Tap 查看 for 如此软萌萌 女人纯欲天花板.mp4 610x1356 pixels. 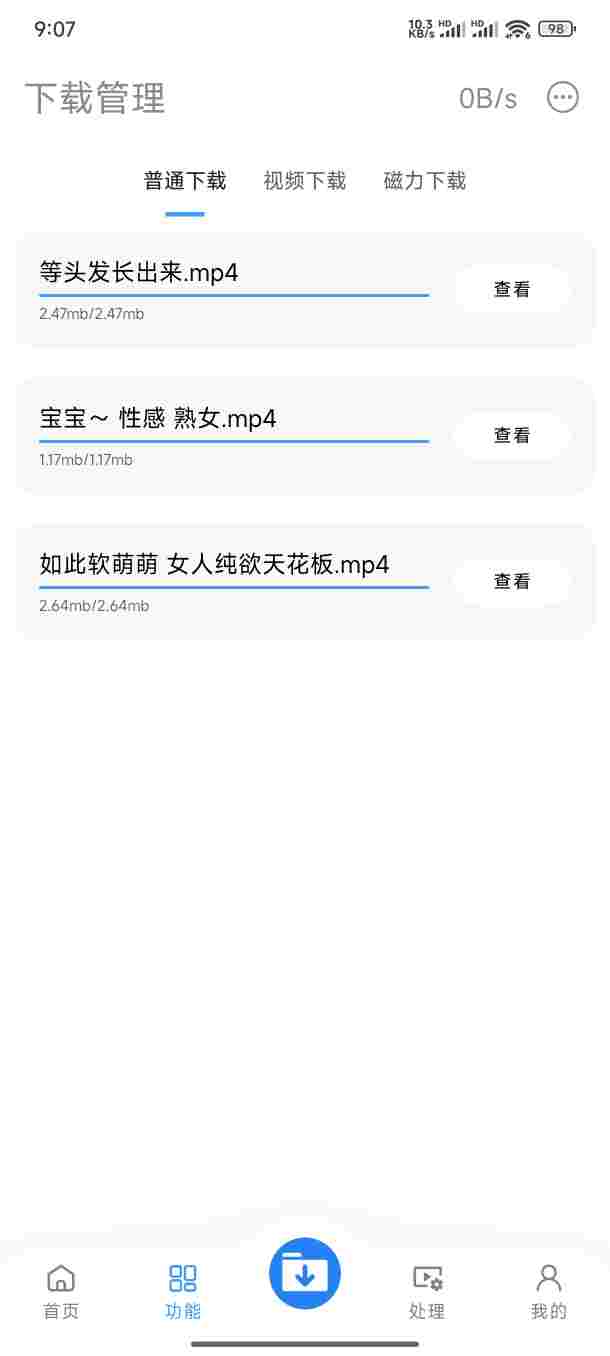point(512,582)
